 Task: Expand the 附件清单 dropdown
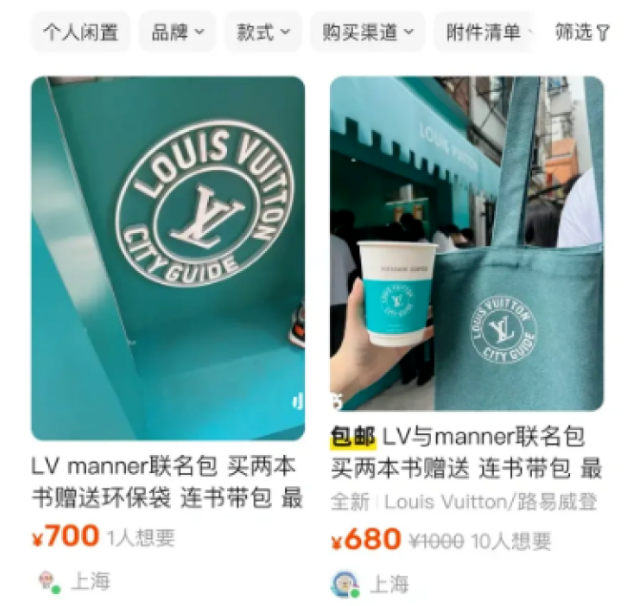(486, 33)
